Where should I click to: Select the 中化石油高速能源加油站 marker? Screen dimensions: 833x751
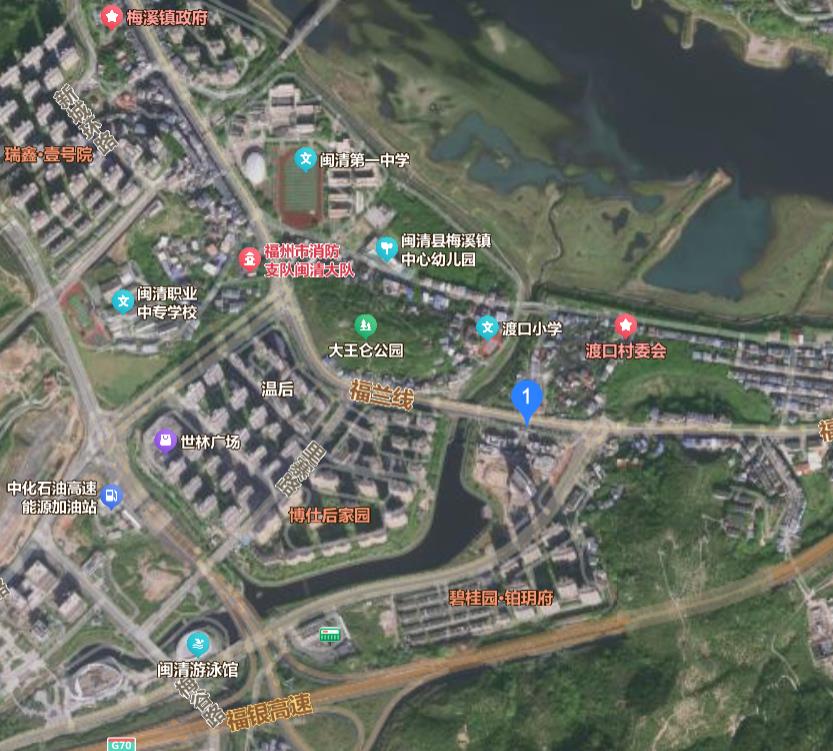pos(112,496)
